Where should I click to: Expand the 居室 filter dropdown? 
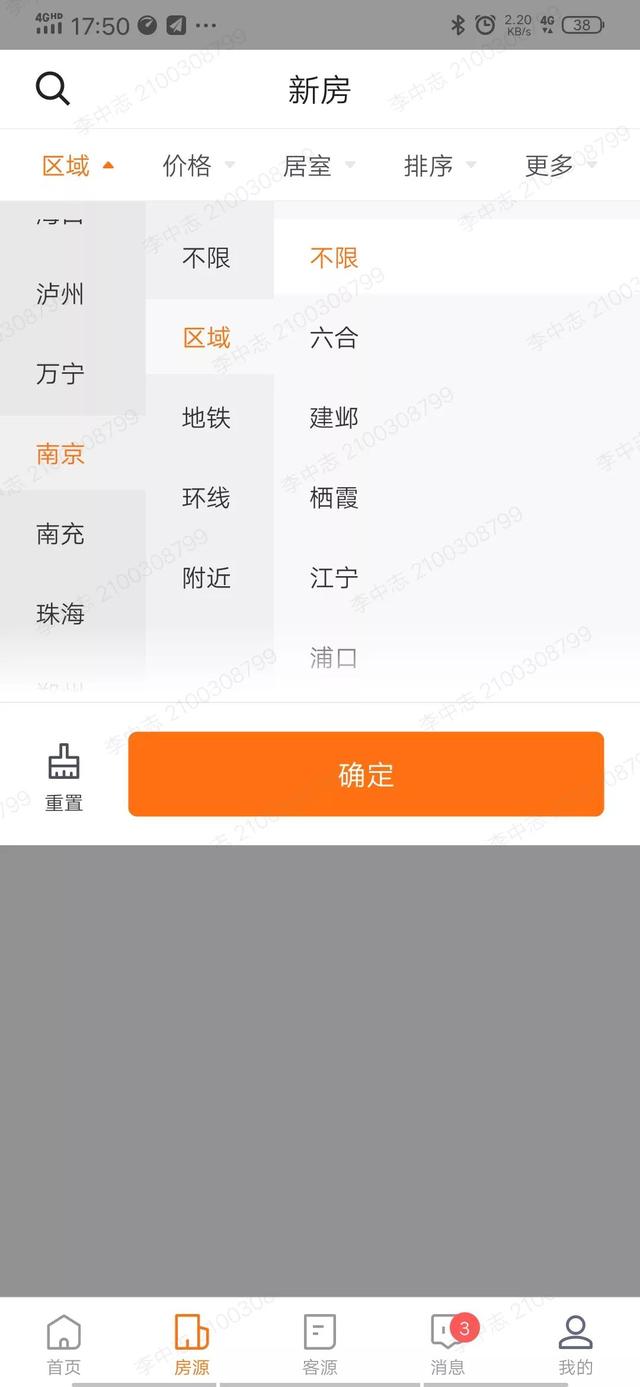coord(318,165)
